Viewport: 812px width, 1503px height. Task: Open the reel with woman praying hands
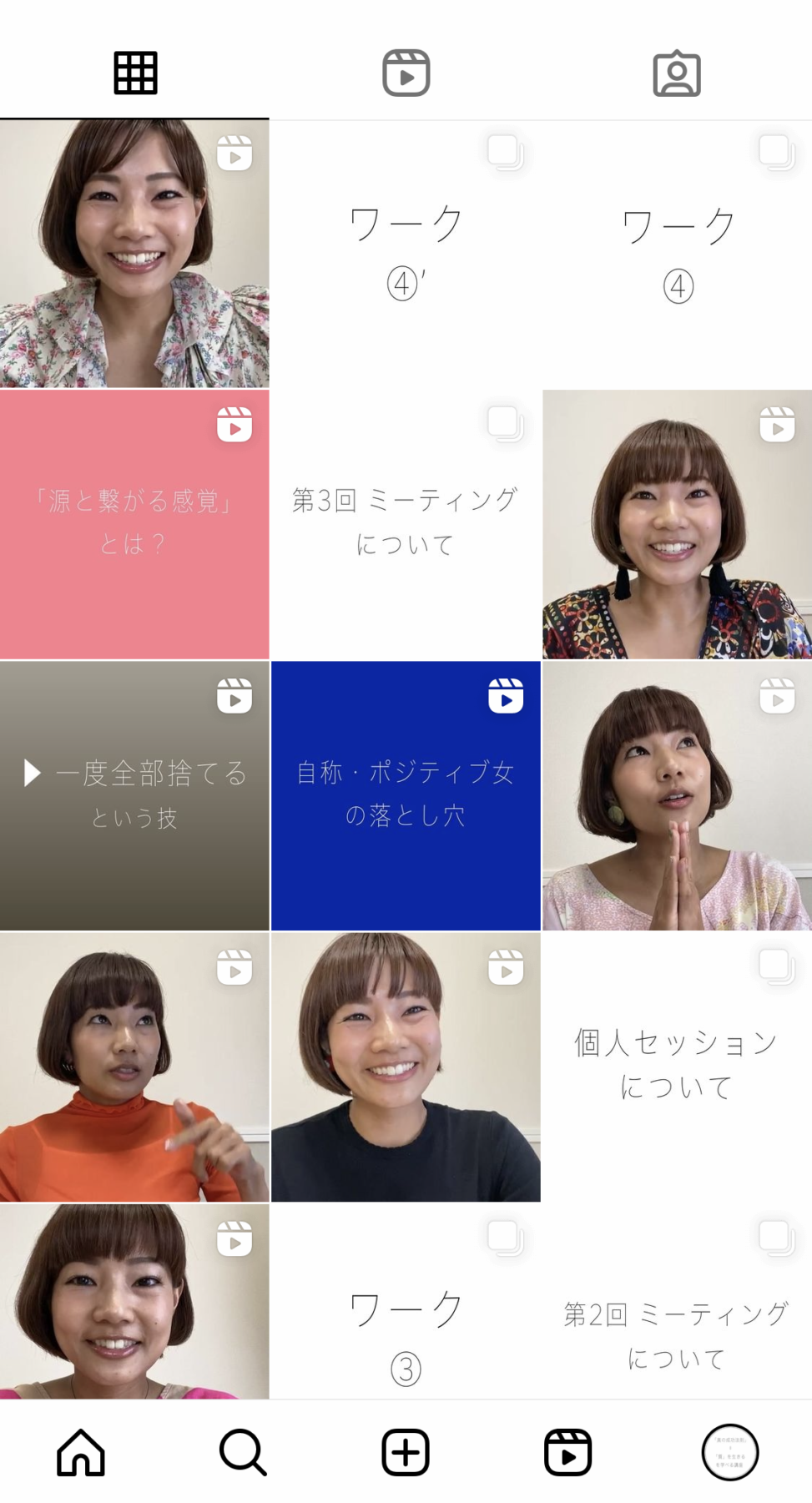677,795
